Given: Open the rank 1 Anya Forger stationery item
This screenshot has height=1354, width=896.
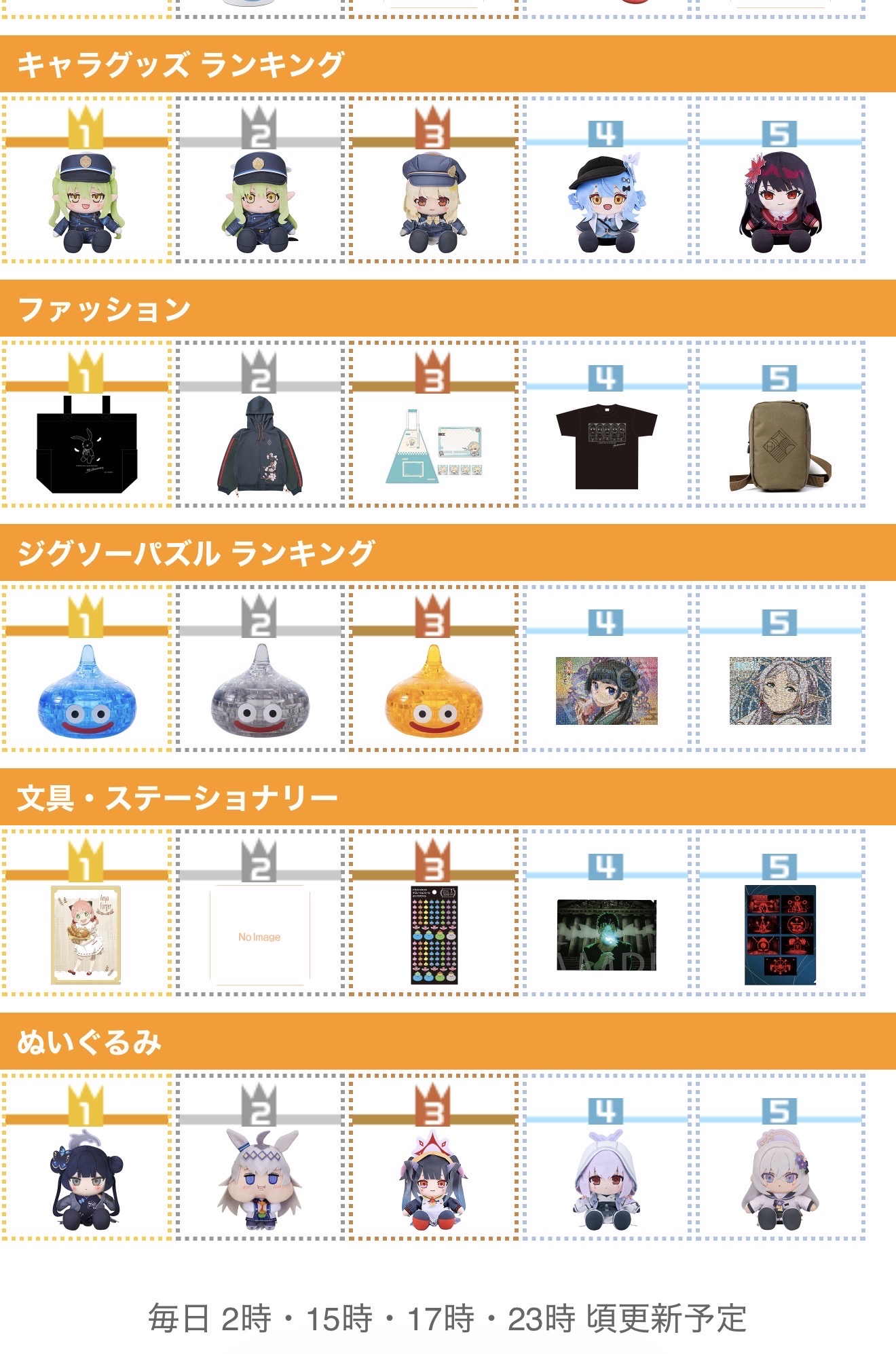Looking at the screenshot, I should click(x=86, y=935).
